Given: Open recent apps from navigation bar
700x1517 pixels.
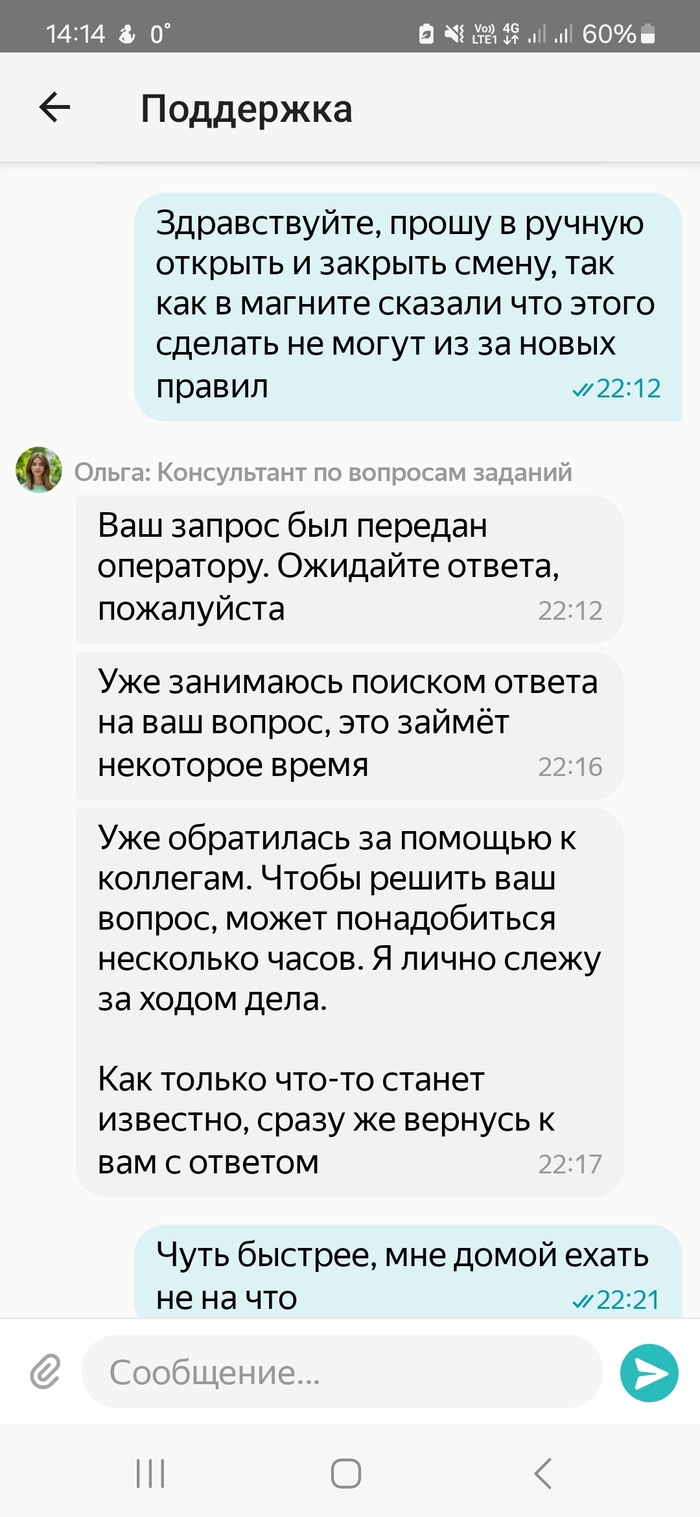Looking at the screenshot, I should (150, 1472).
